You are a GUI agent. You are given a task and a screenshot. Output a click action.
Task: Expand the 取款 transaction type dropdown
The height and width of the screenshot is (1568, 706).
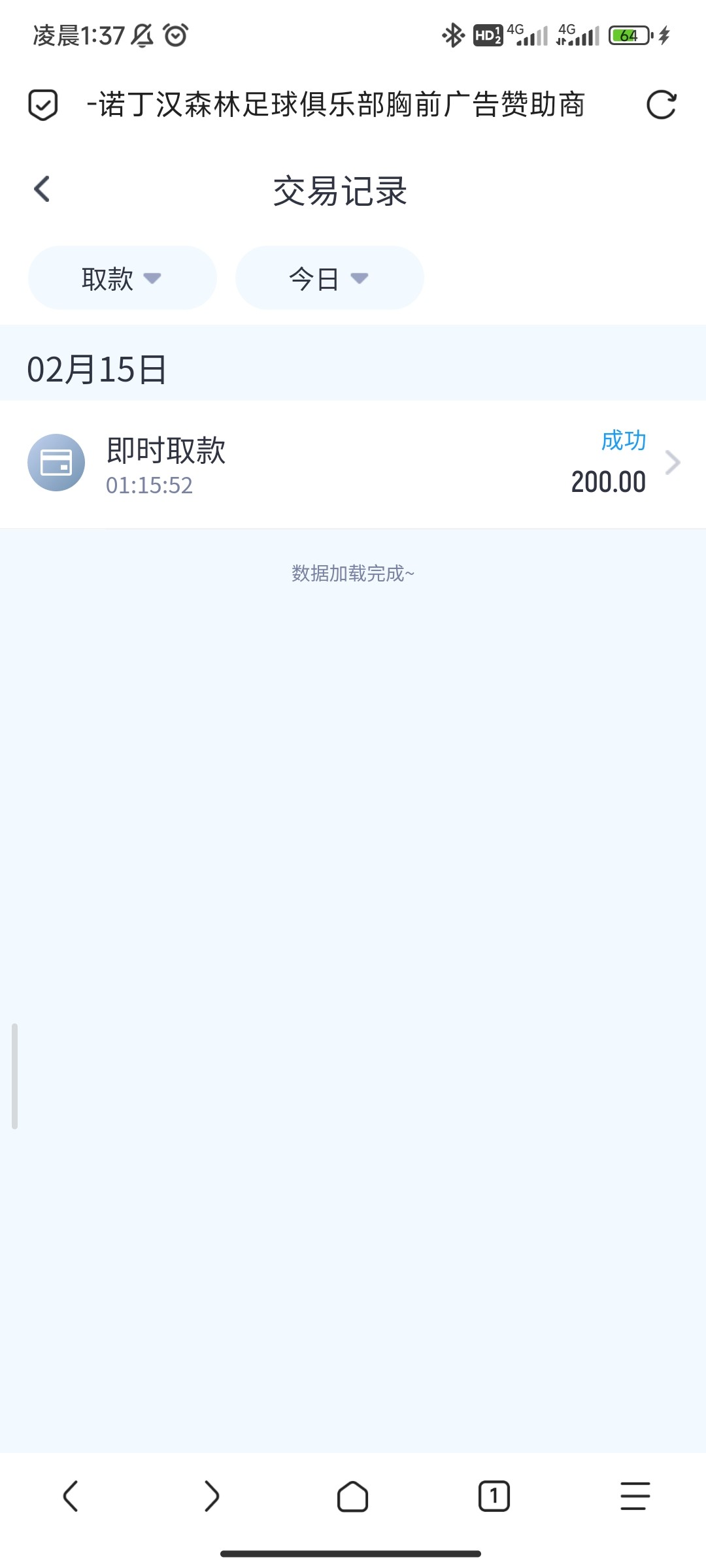point(122,278)
